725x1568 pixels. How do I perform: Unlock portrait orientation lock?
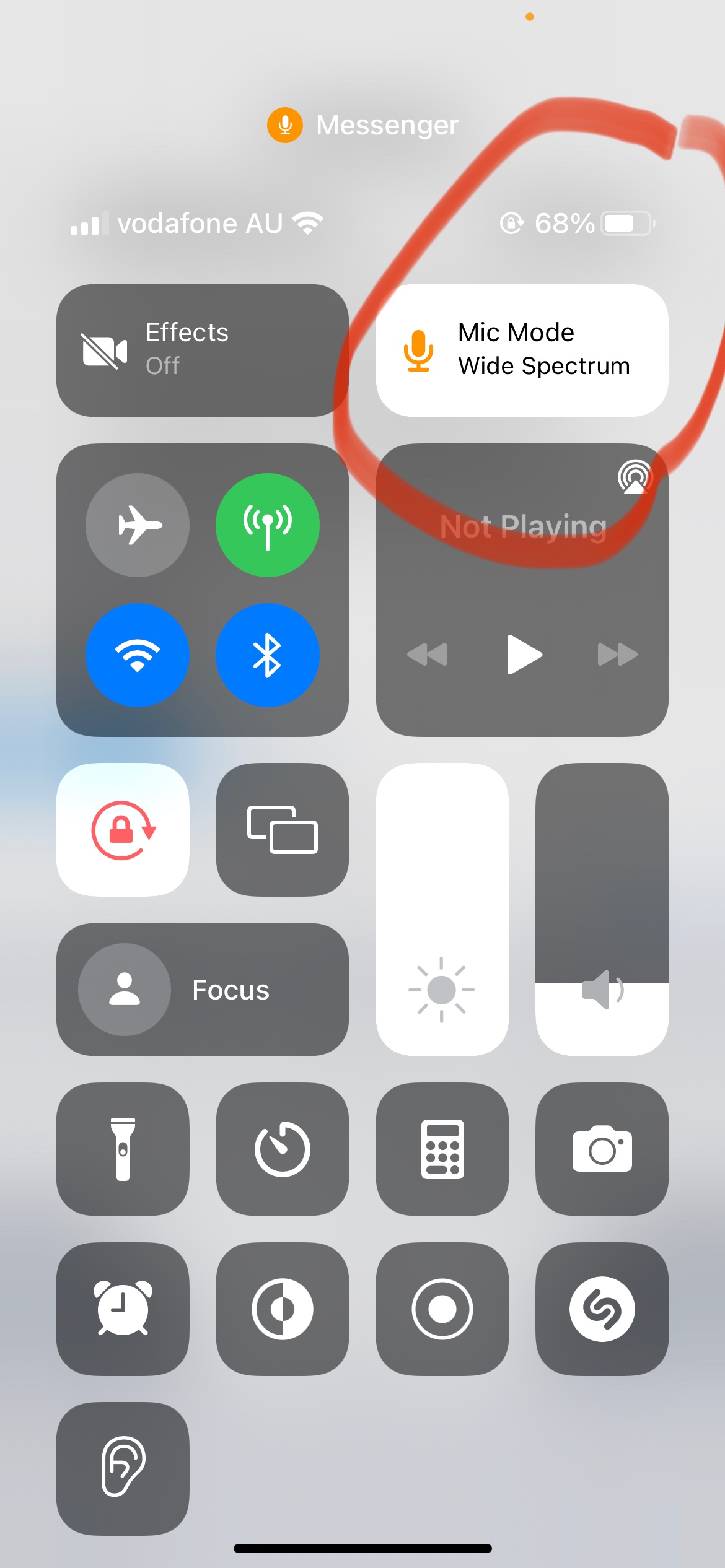point(123,830)
